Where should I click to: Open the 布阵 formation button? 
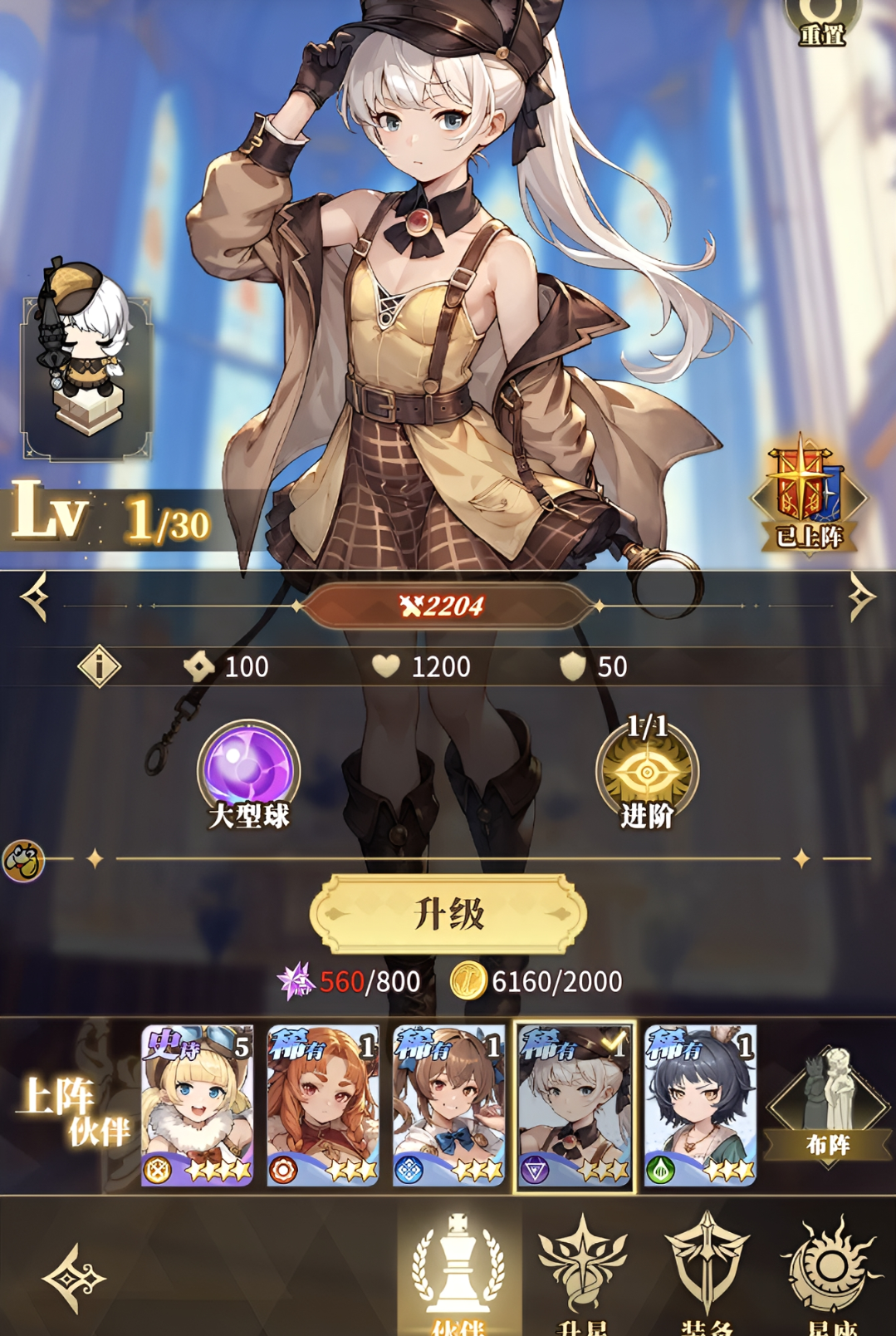827,1107
